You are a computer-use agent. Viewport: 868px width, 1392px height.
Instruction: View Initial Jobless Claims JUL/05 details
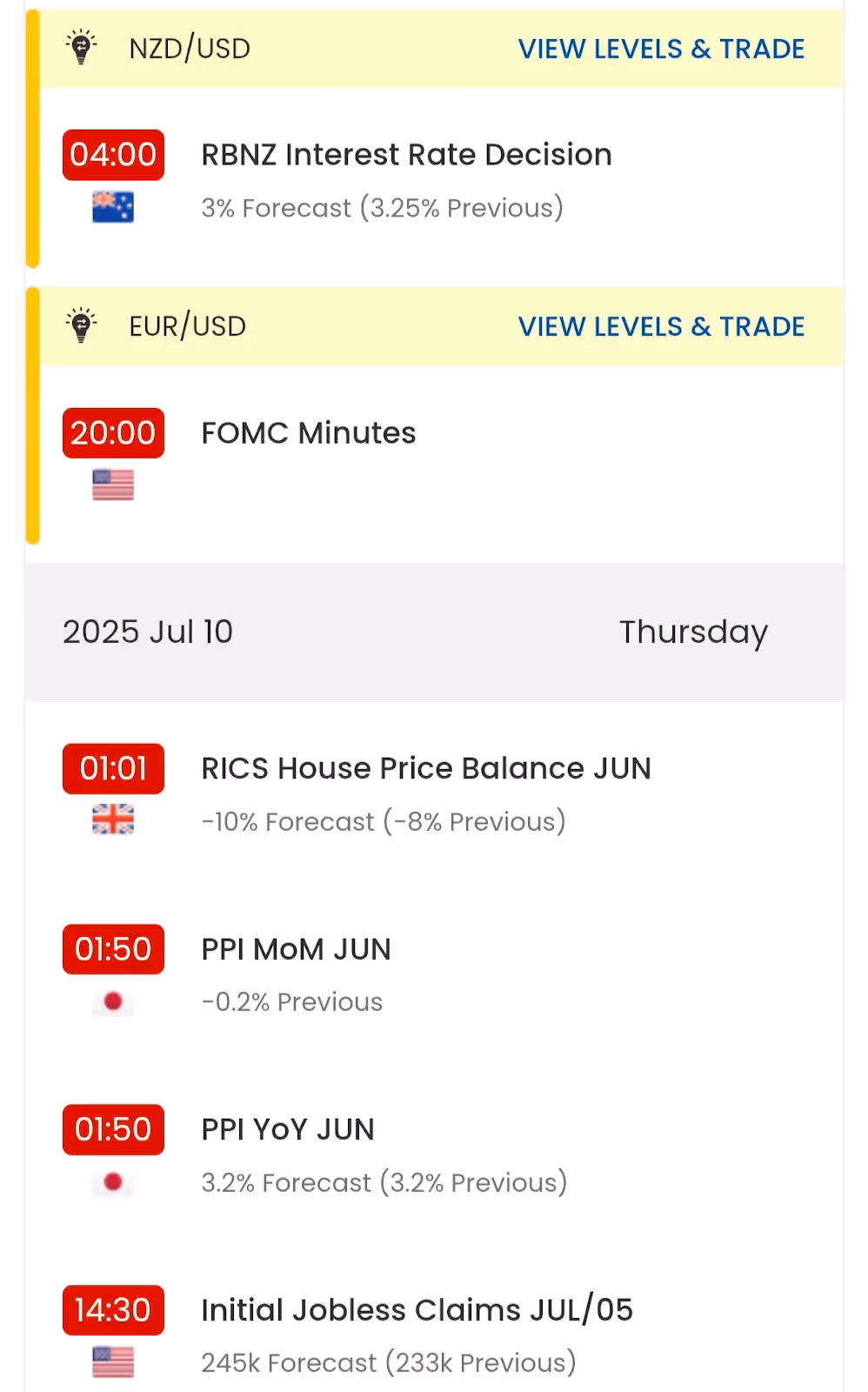pyautogui.click(x=417, y=1309)
